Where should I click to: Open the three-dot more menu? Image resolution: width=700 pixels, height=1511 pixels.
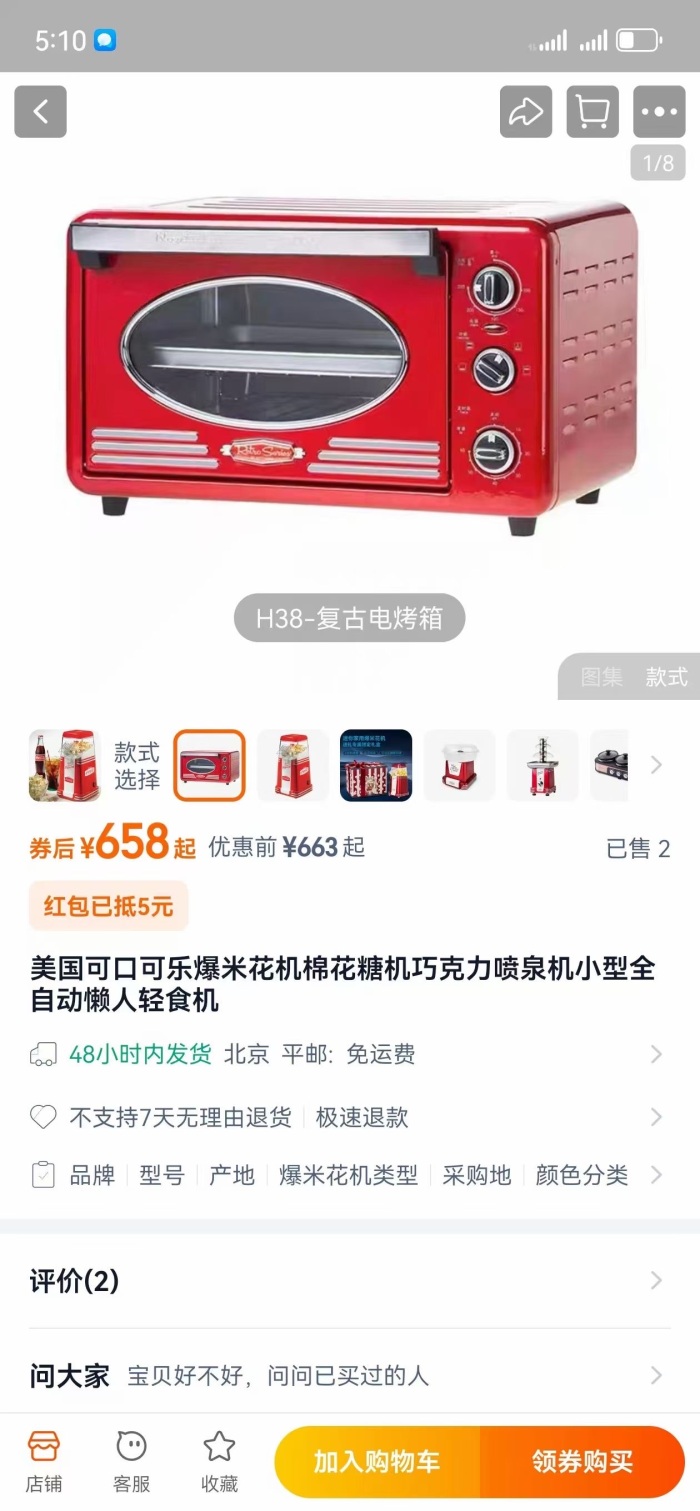coord(659,112)
